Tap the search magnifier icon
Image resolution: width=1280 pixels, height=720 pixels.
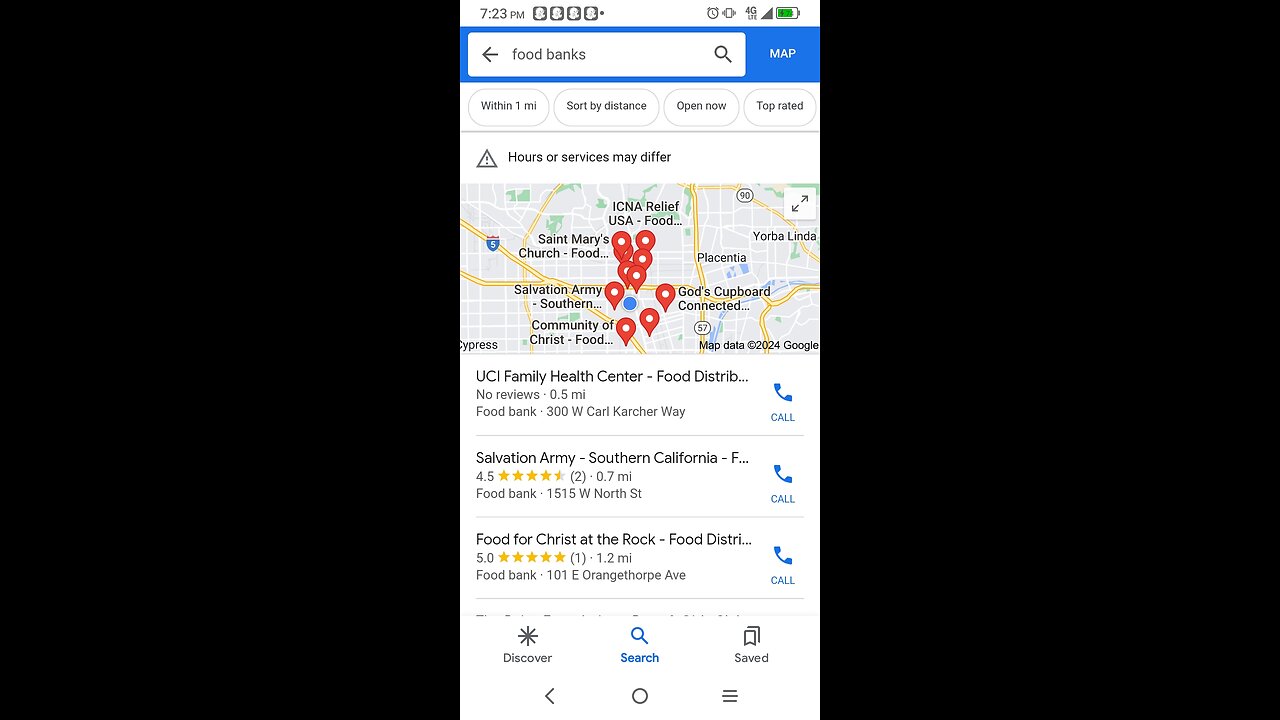click(x=723, y=55)
